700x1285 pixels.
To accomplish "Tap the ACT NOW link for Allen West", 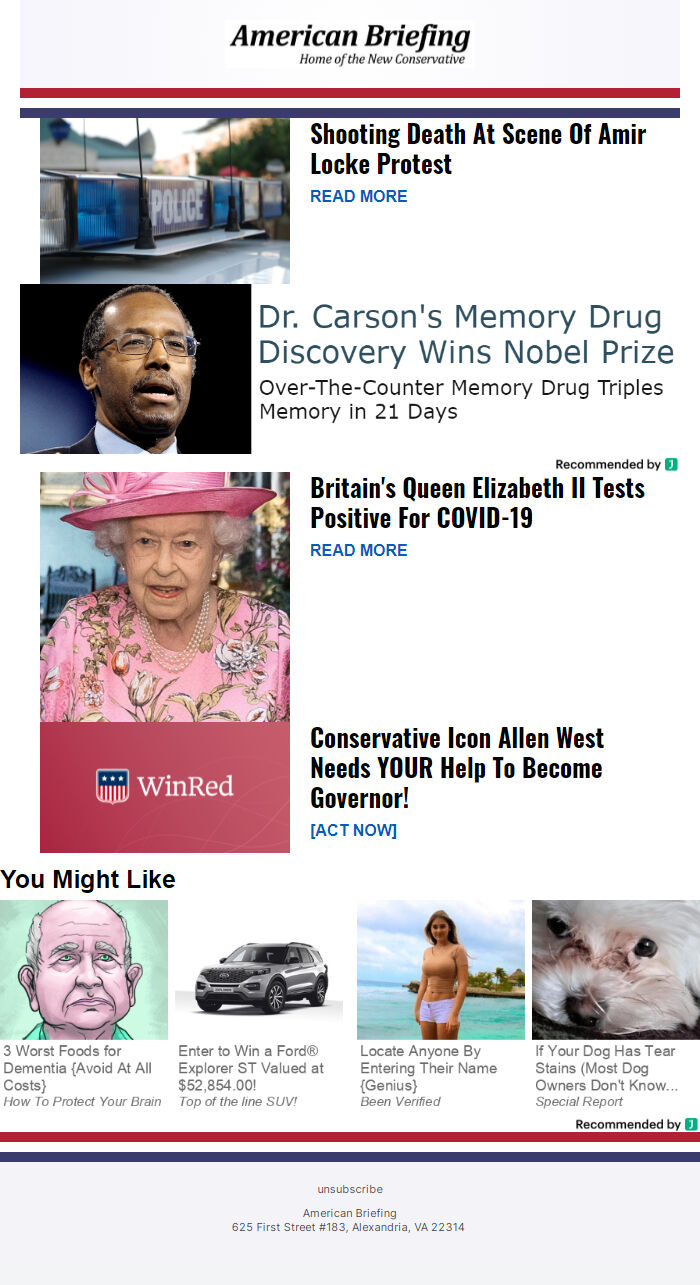I will coord(353,830).
